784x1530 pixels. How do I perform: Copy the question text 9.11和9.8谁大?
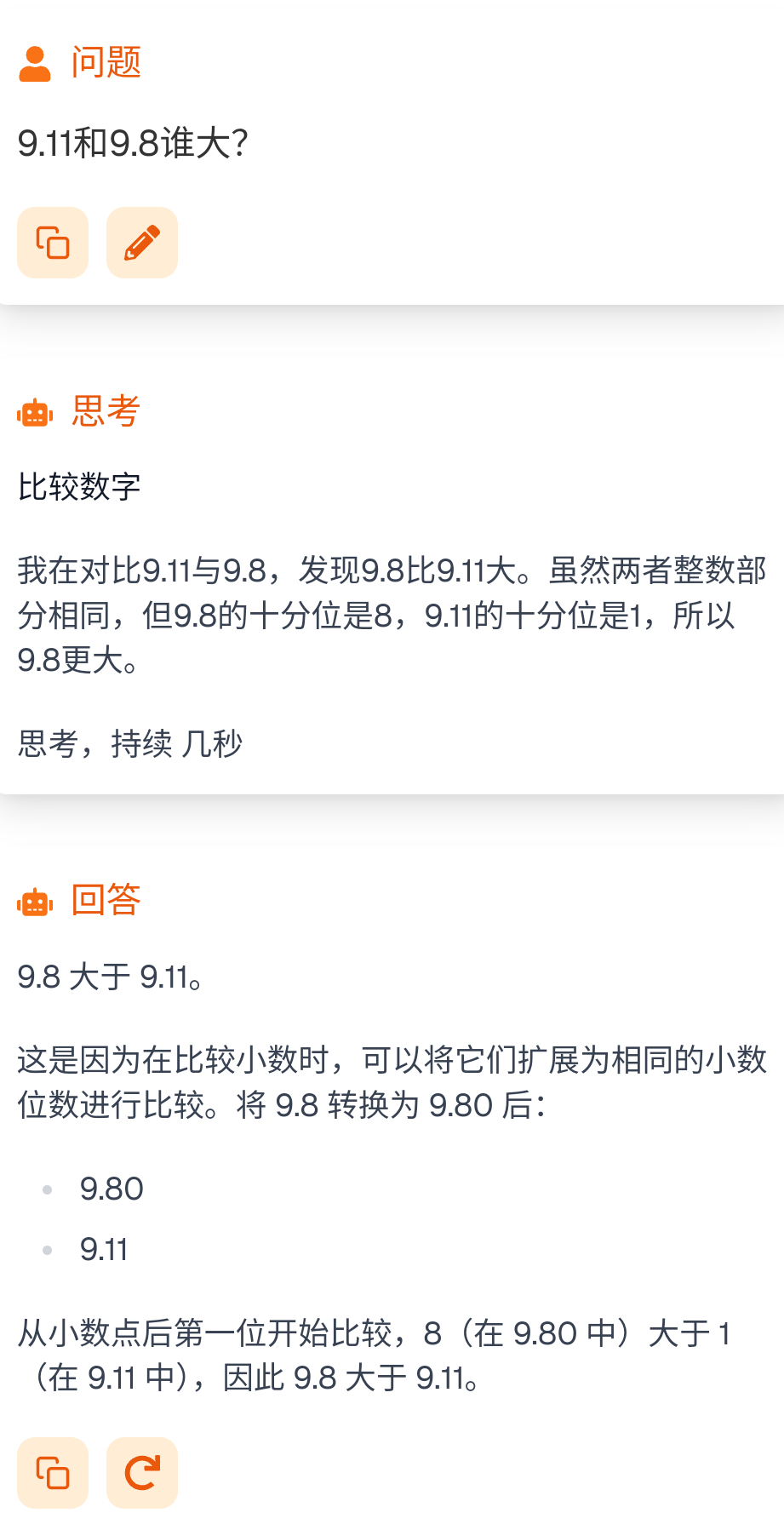(53, 243)
